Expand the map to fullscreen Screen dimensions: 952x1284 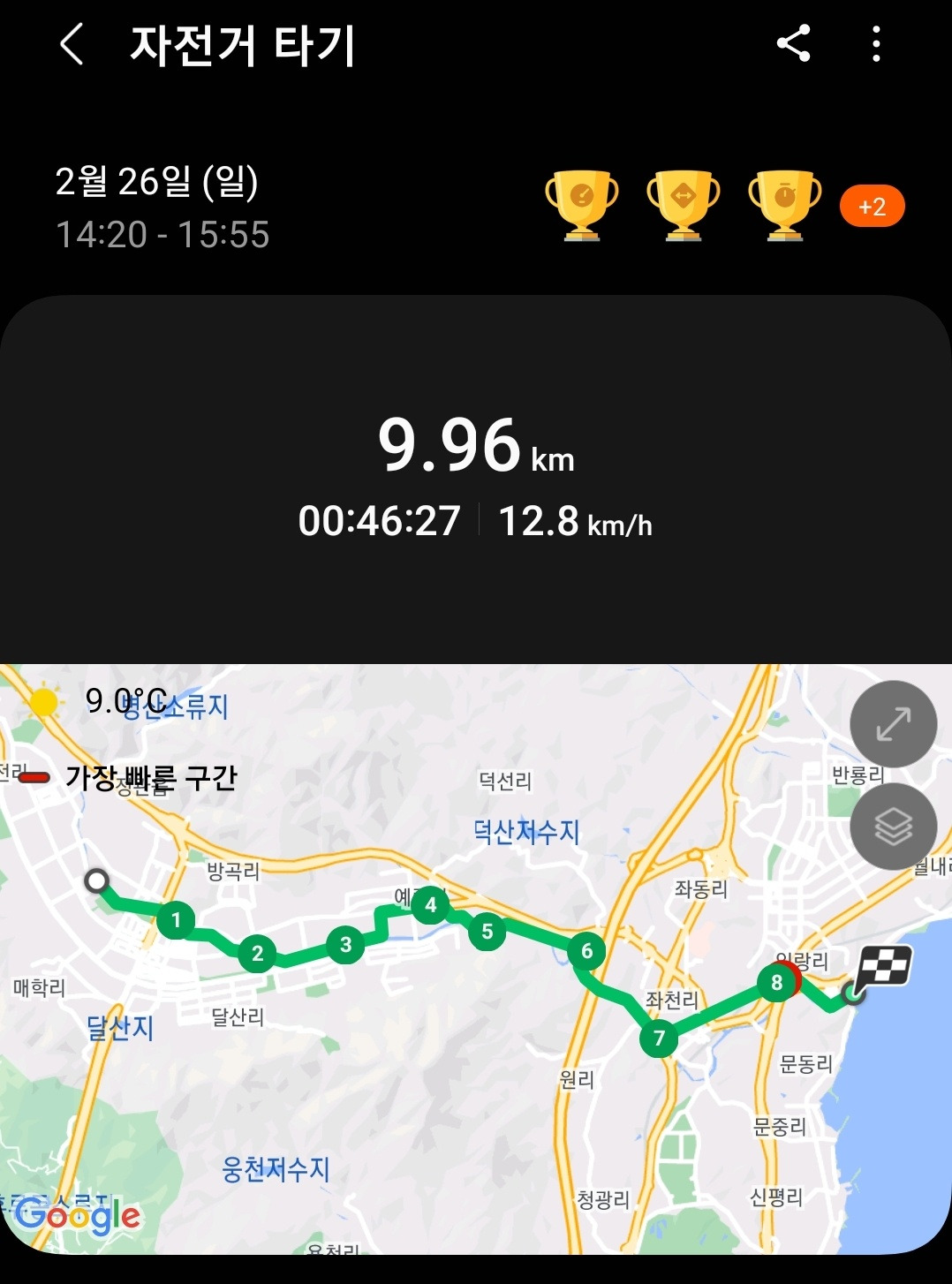coord(893,722)
